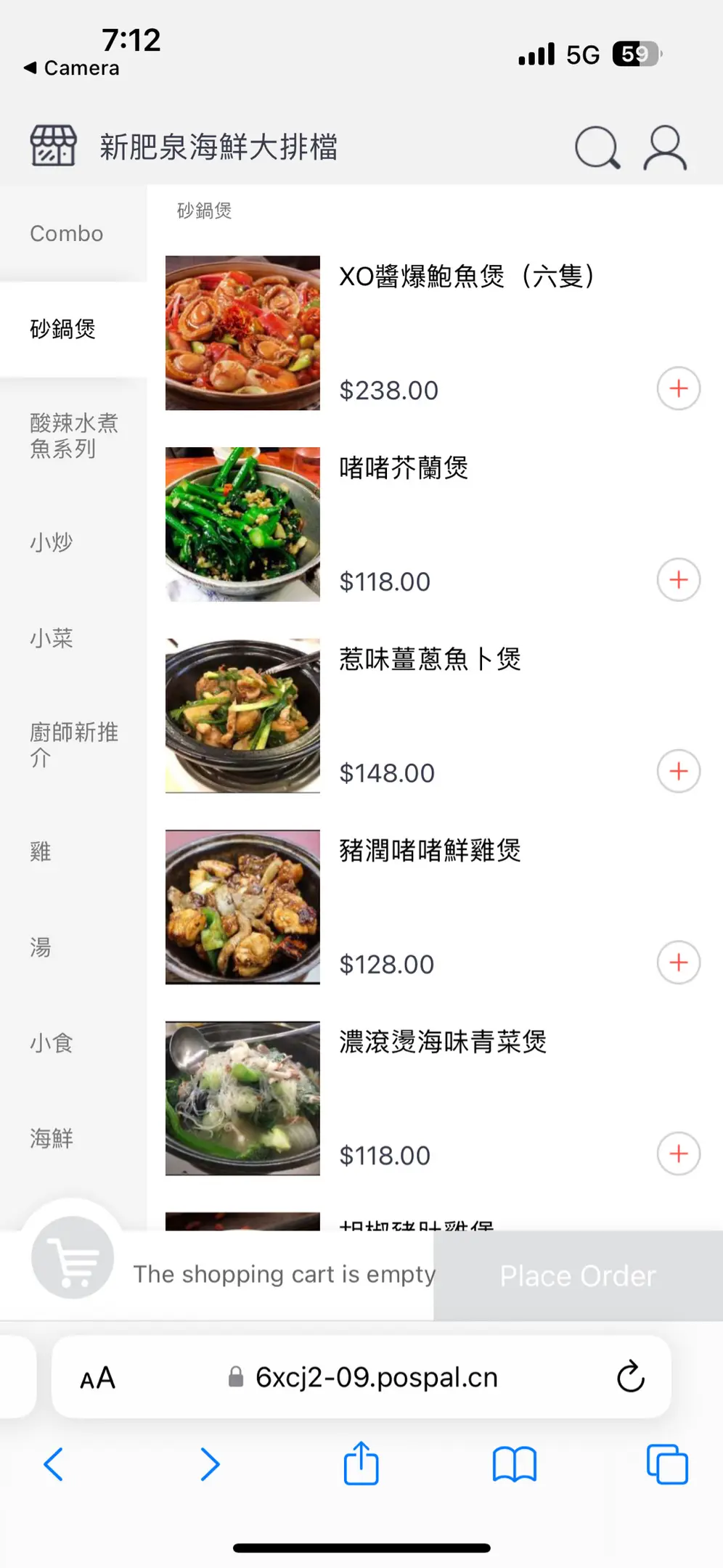This screenshot has width=723, height=1568.
Task: Select the 酸辣水煮魚系列 category
Action: pos(73,436)
